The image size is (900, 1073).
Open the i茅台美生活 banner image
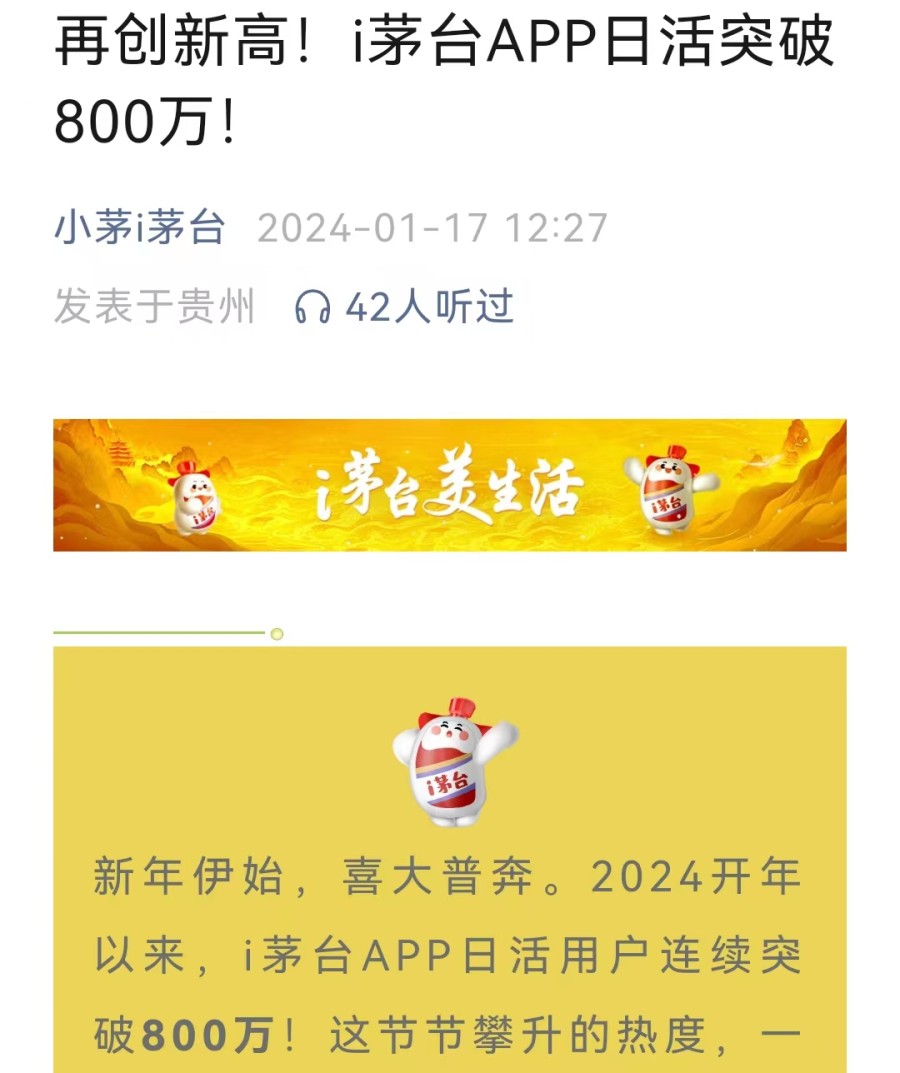[x=449, y=485]
